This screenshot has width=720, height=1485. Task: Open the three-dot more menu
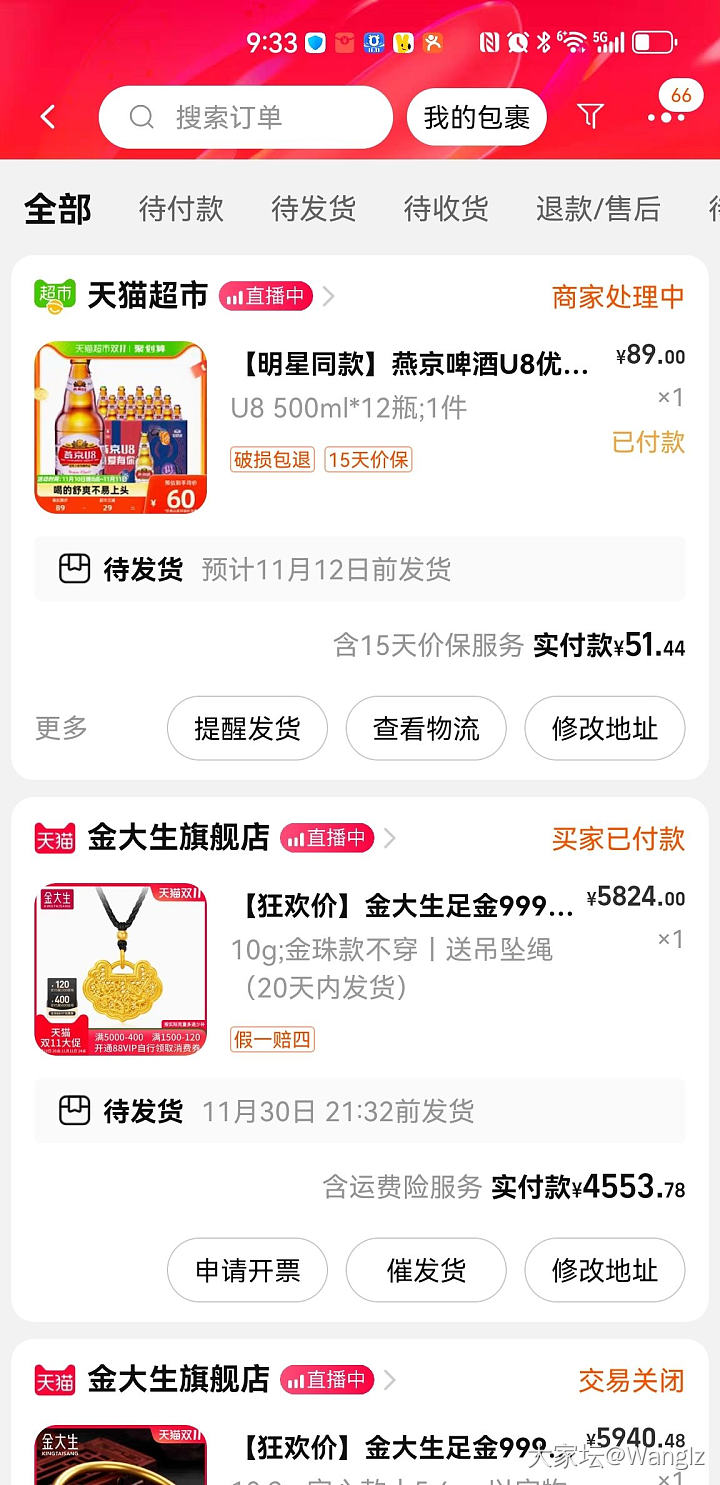coord(666,117)
